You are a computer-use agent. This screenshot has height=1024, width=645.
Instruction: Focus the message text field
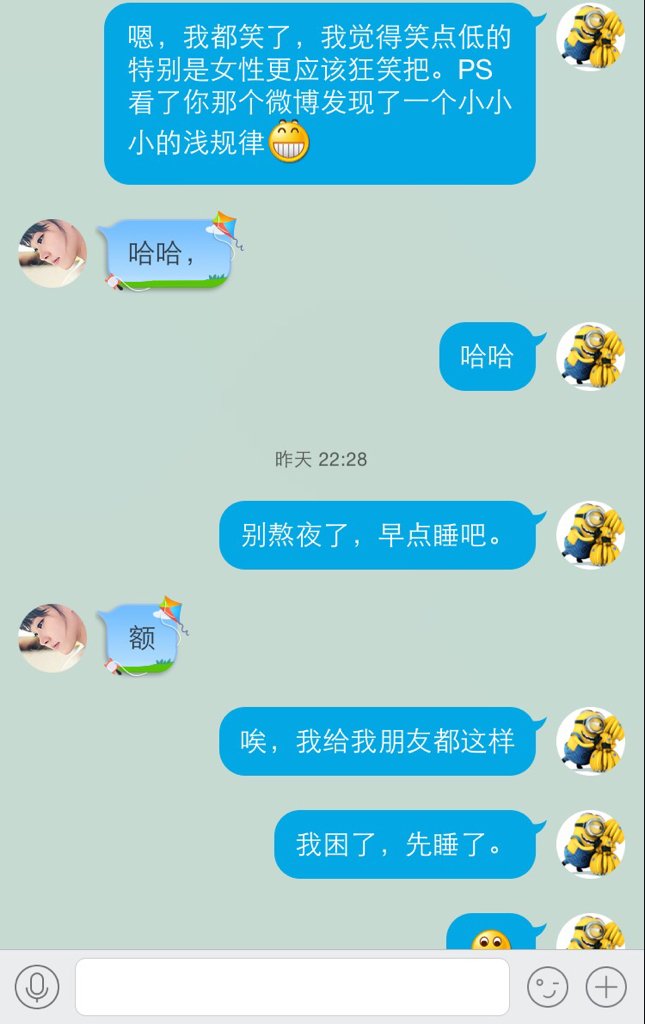tap(292, 987)
